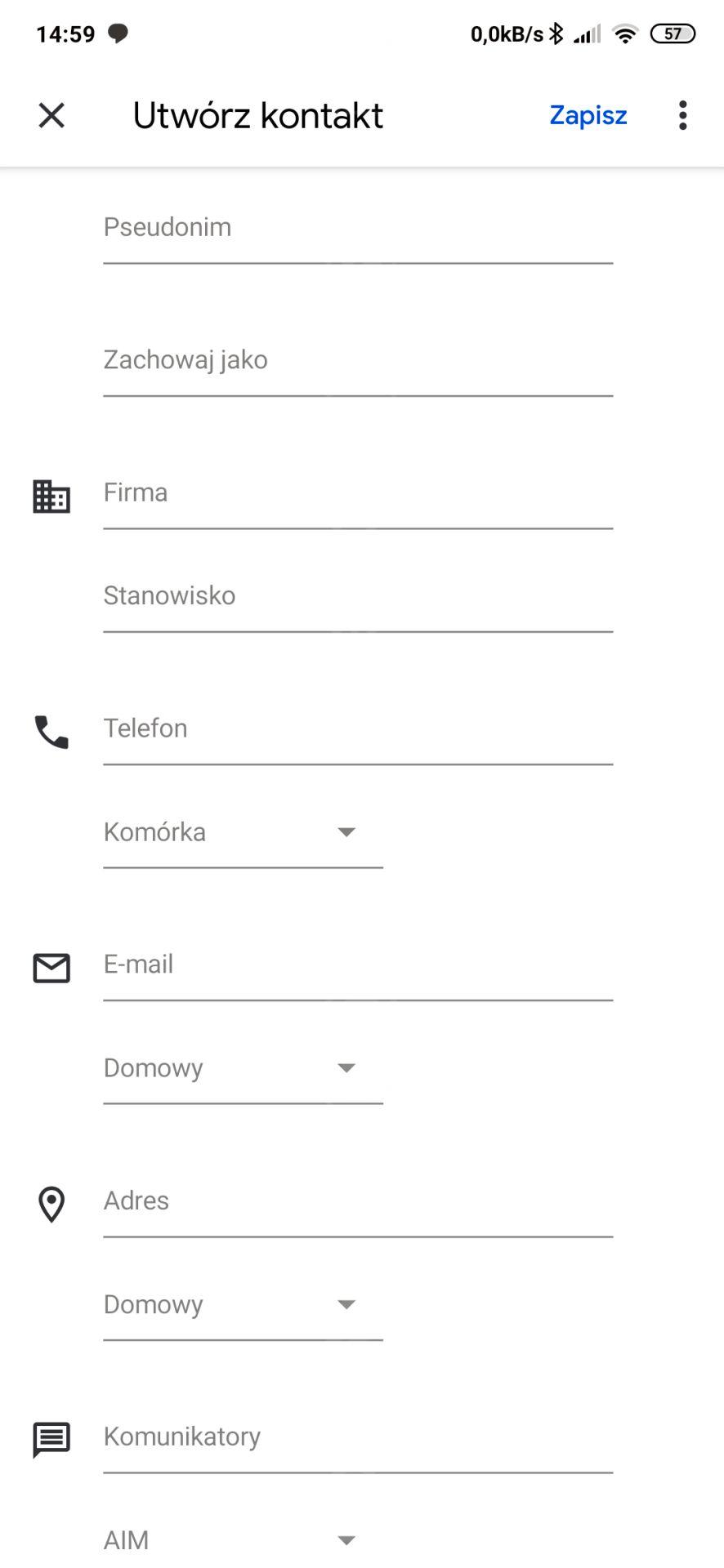This screenshot has width=724, height=1568.
Task: Tap the Komunikatory field
Action: pyautogui.click(x=358, y=1437)
